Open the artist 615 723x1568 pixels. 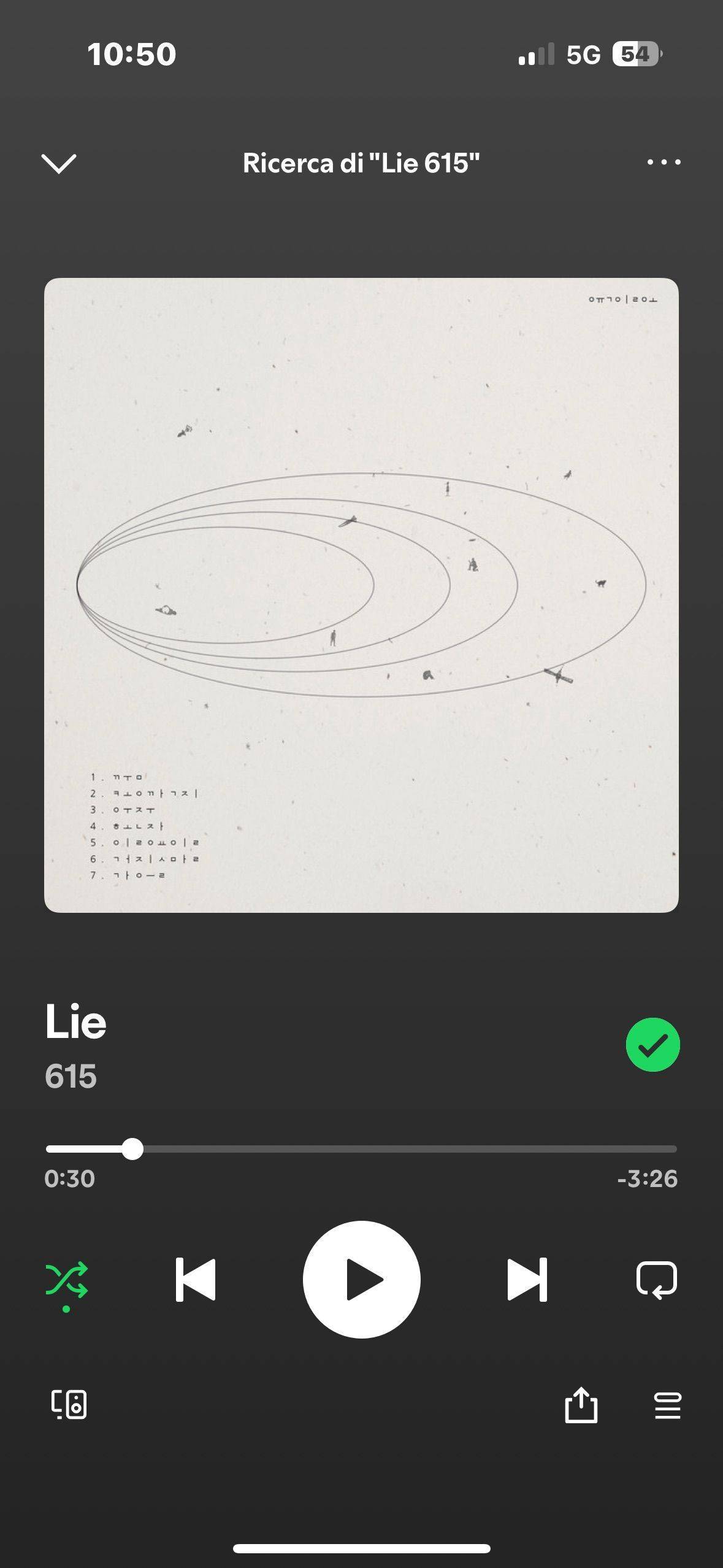(x=71, y=1077)
